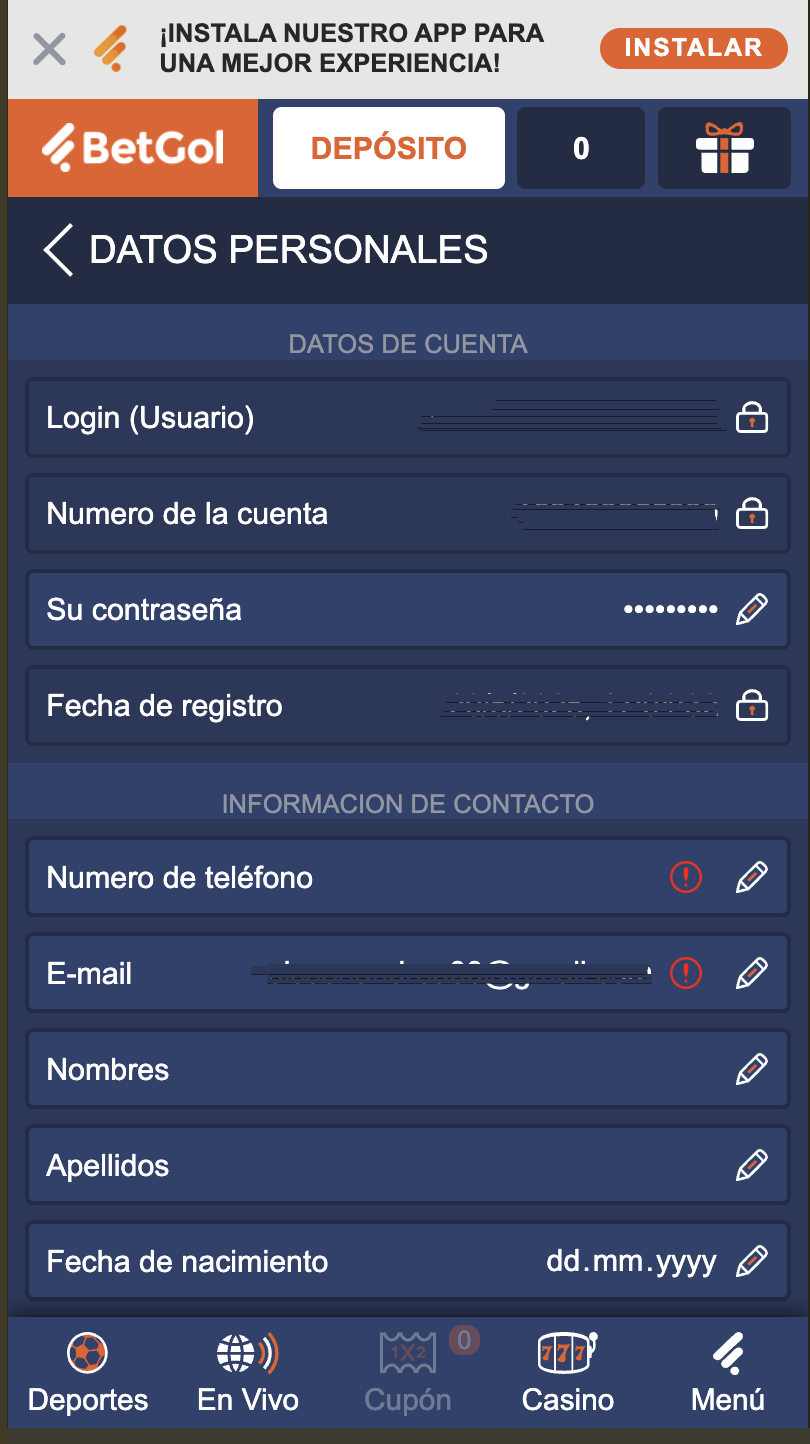Click the DEPÓSITO button

388,147
